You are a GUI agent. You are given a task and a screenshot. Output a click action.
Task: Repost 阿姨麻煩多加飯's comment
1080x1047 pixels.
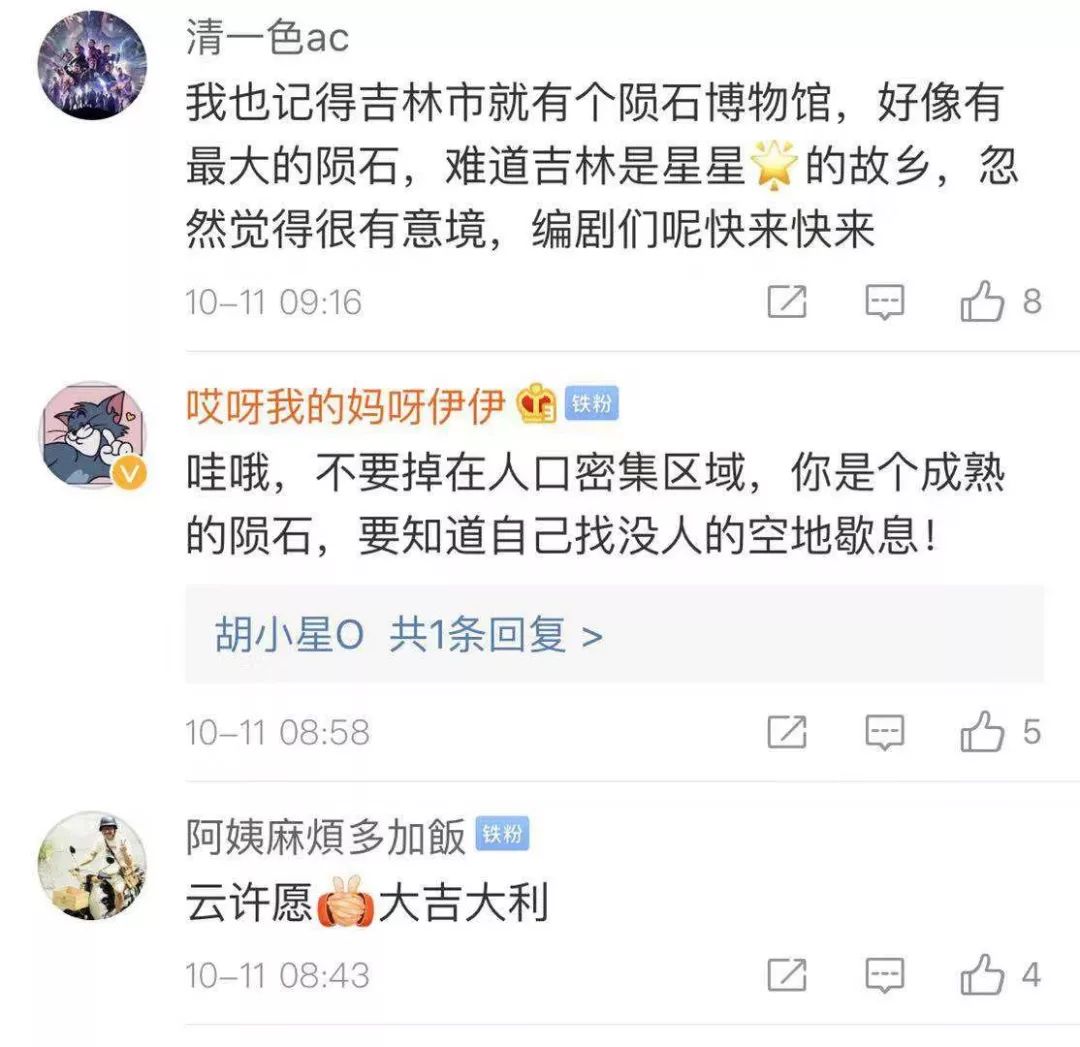787,974
